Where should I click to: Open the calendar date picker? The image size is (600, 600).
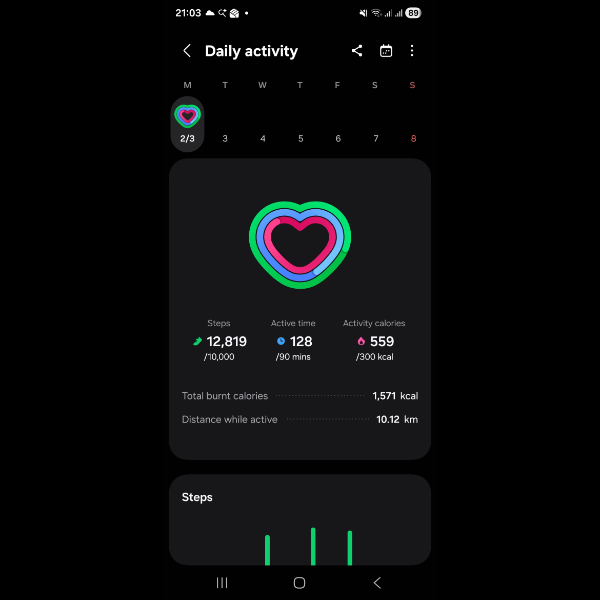386,51
